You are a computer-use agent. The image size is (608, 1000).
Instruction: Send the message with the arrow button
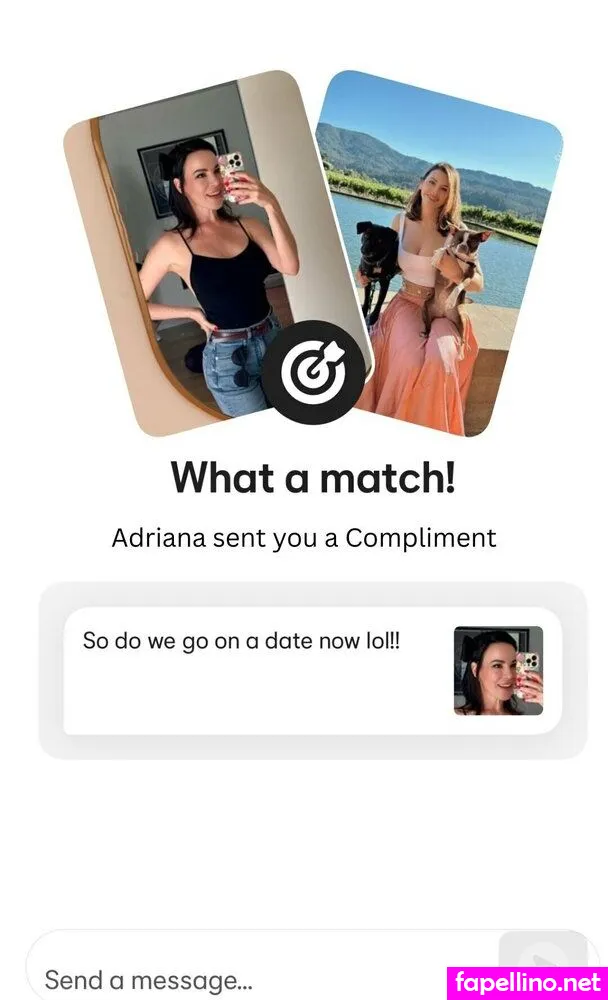click(528, 962)
